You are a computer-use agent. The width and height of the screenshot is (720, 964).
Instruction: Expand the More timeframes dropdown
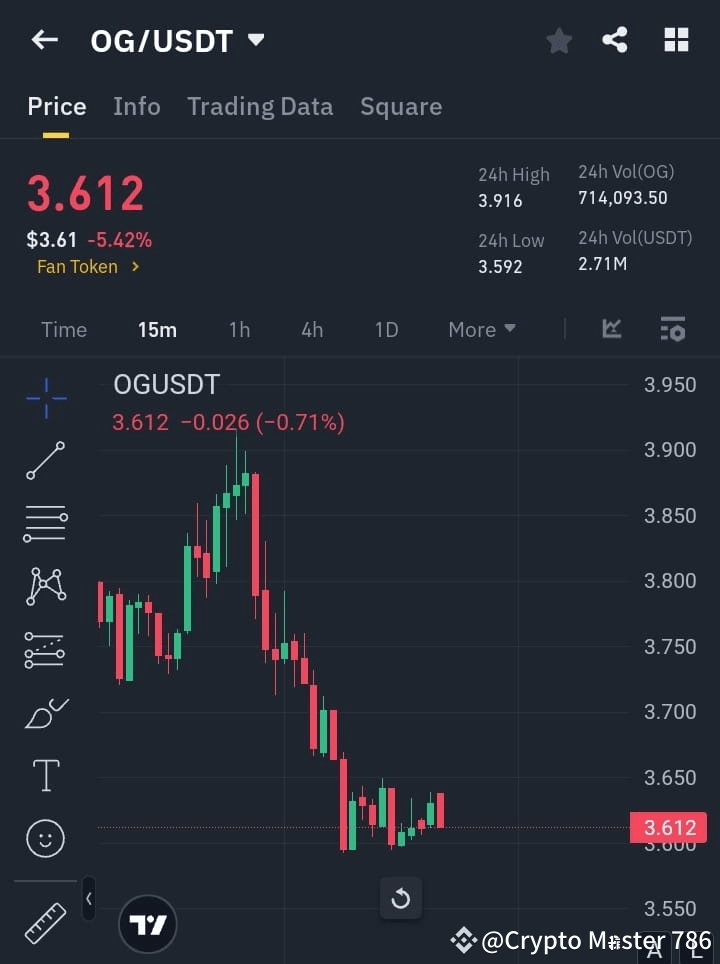tap(481, 329)
